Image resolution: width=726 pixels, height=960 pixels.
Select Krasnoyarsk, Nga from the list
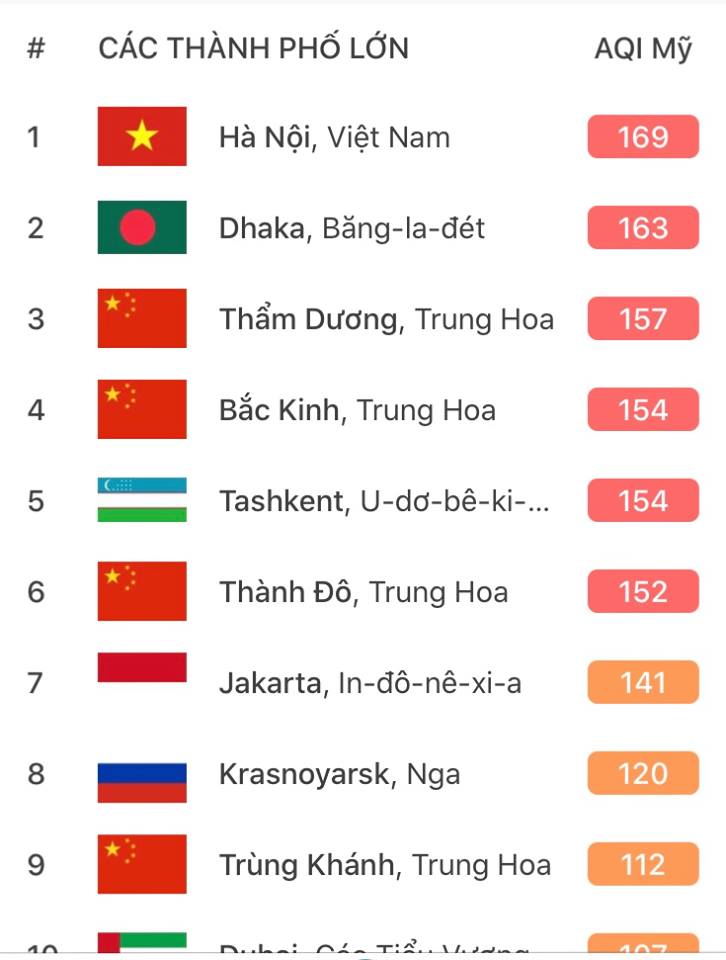pos(339,774)
